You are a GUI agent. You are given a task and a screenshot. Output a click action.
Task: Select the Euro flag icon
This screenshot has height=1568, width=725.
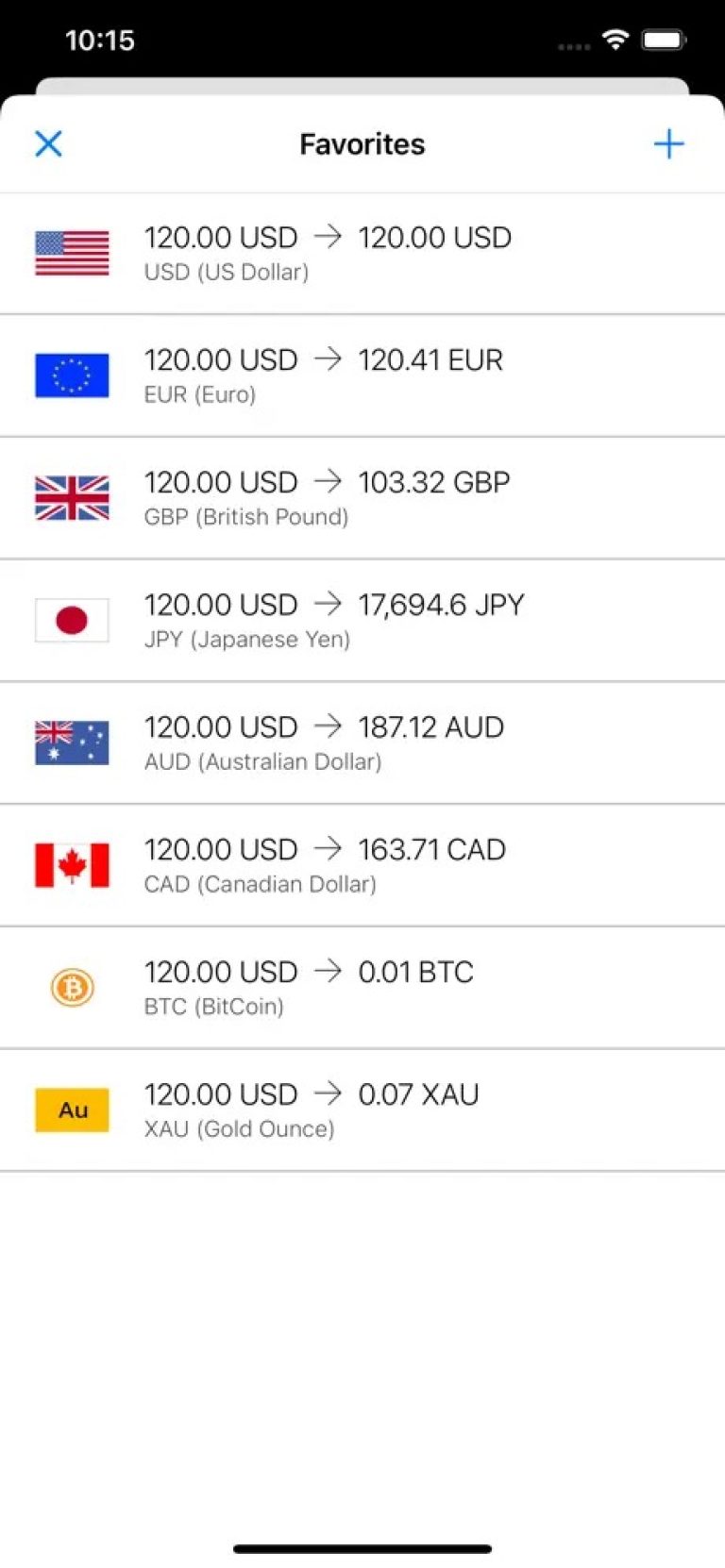(x=72, y=375)
